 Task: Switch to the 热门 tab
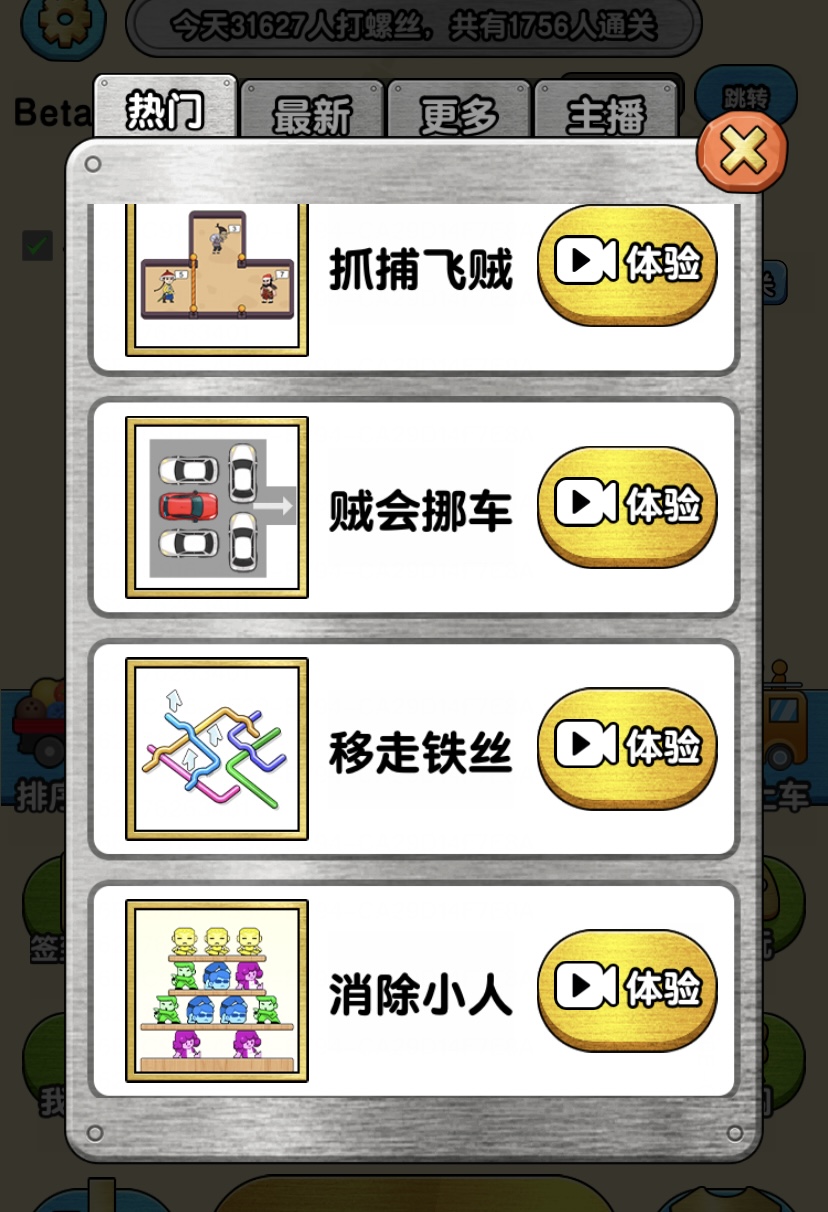[x=165, y=110]
